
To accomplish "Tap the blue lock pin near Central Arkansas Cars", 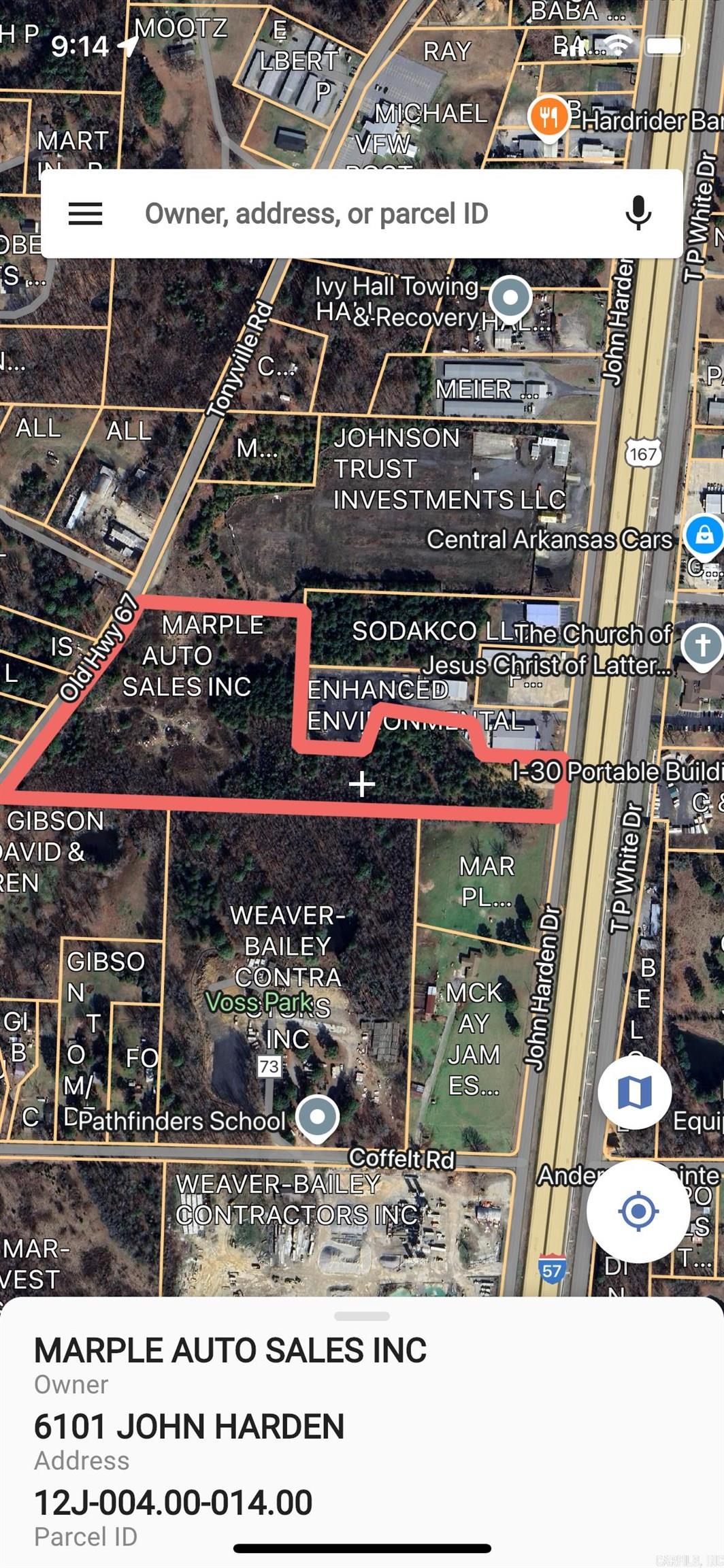I will [704, 536].
